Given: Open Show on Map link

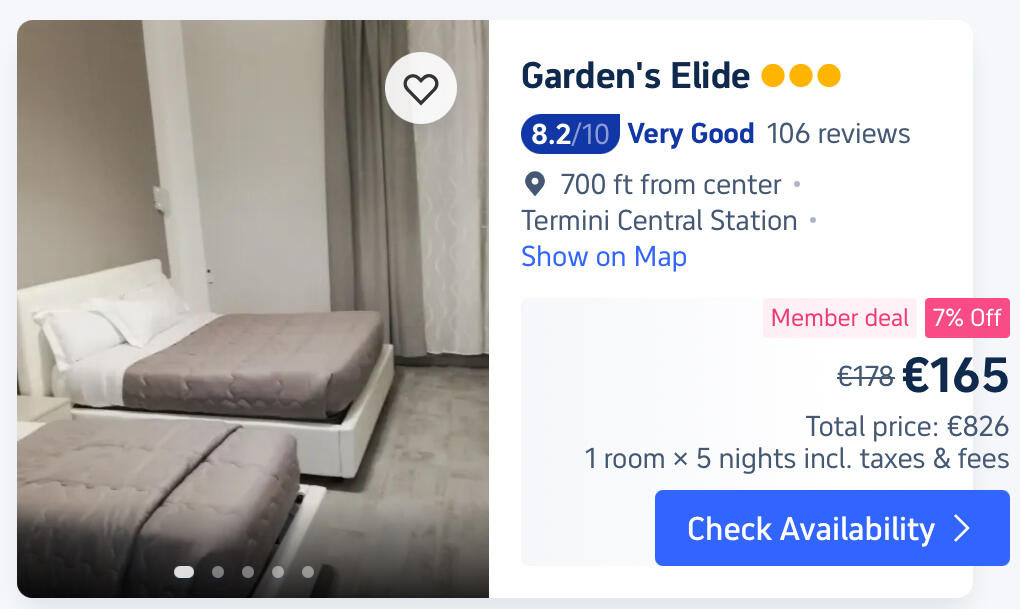Looking at the screenshot, I should point(603,256).
